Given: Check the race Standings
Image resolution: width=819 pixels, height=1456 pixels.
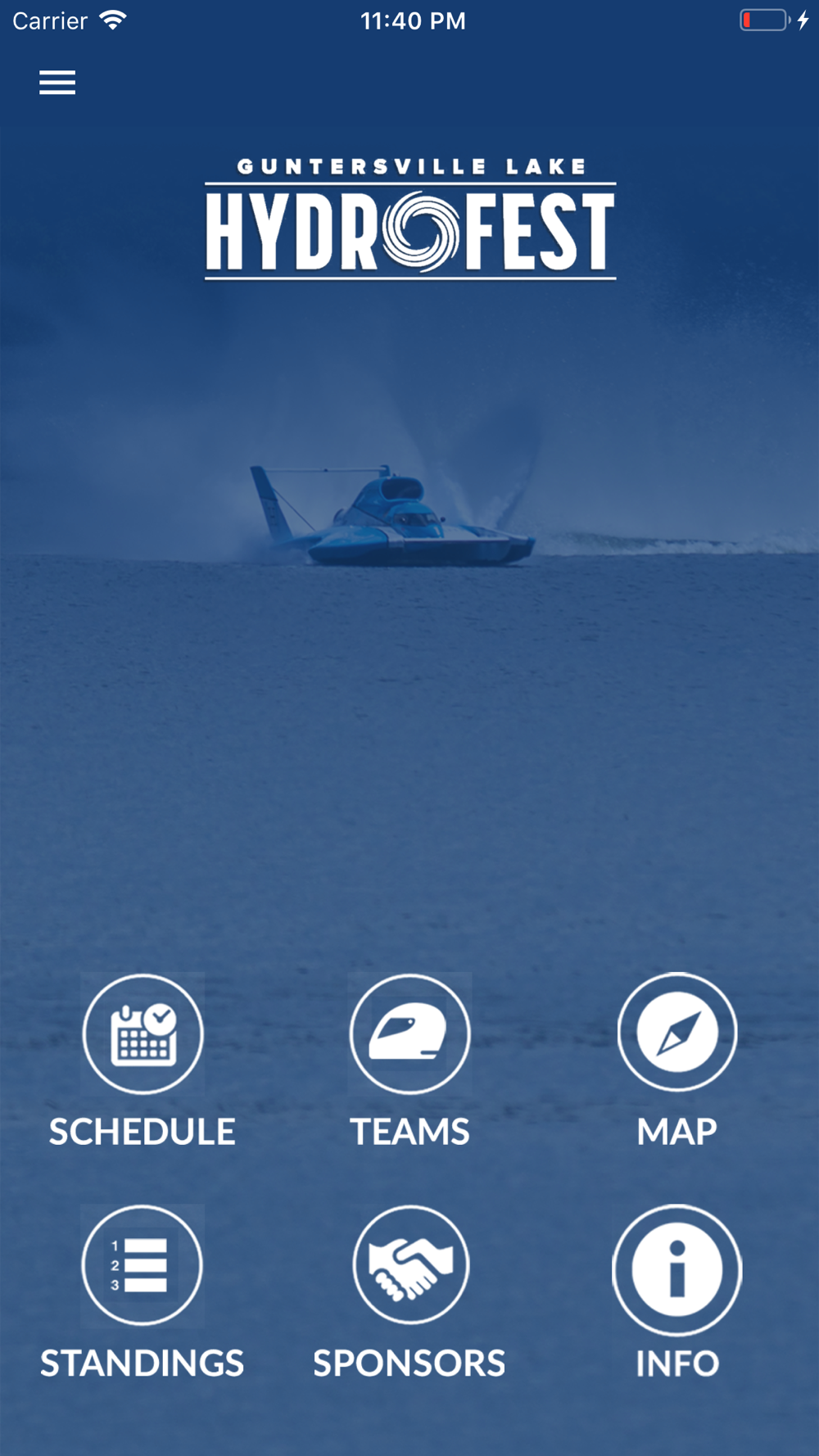Looking at the screenshot, I should (x=143, y=1265).
